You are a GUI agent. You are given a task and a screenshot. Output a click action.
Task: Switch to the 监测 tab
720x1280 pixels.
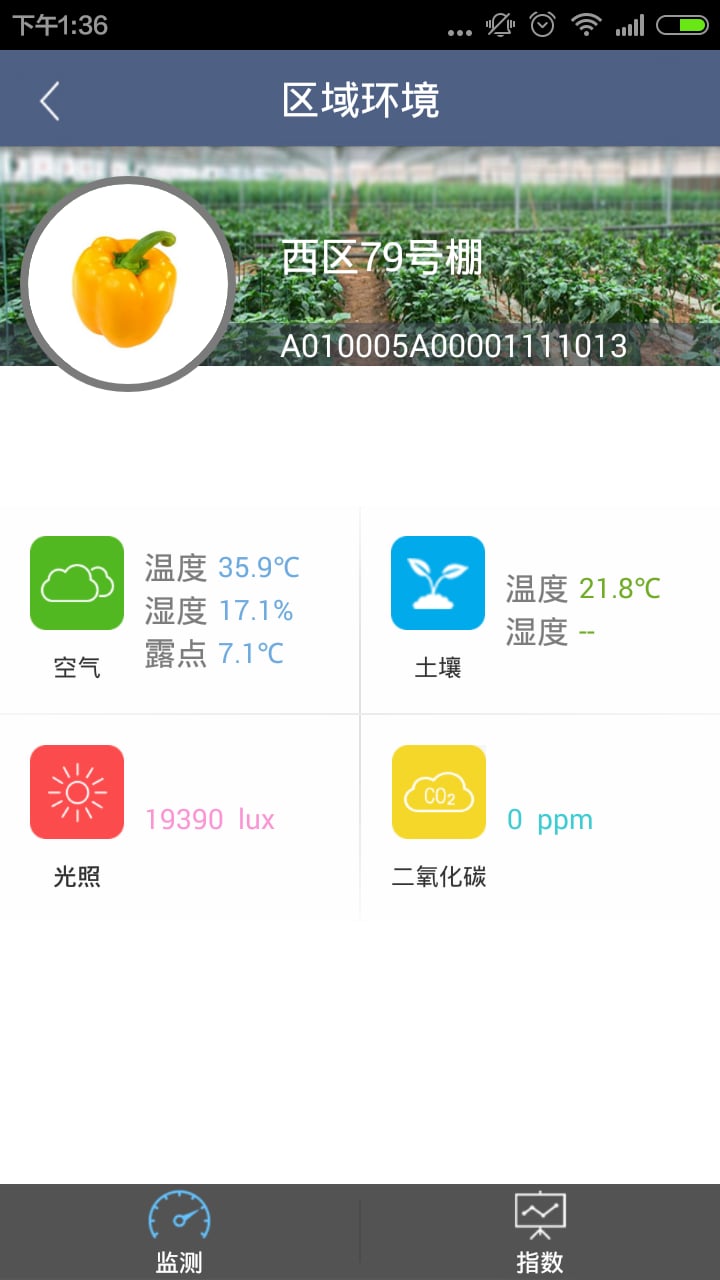click(x=180, y=1232)
